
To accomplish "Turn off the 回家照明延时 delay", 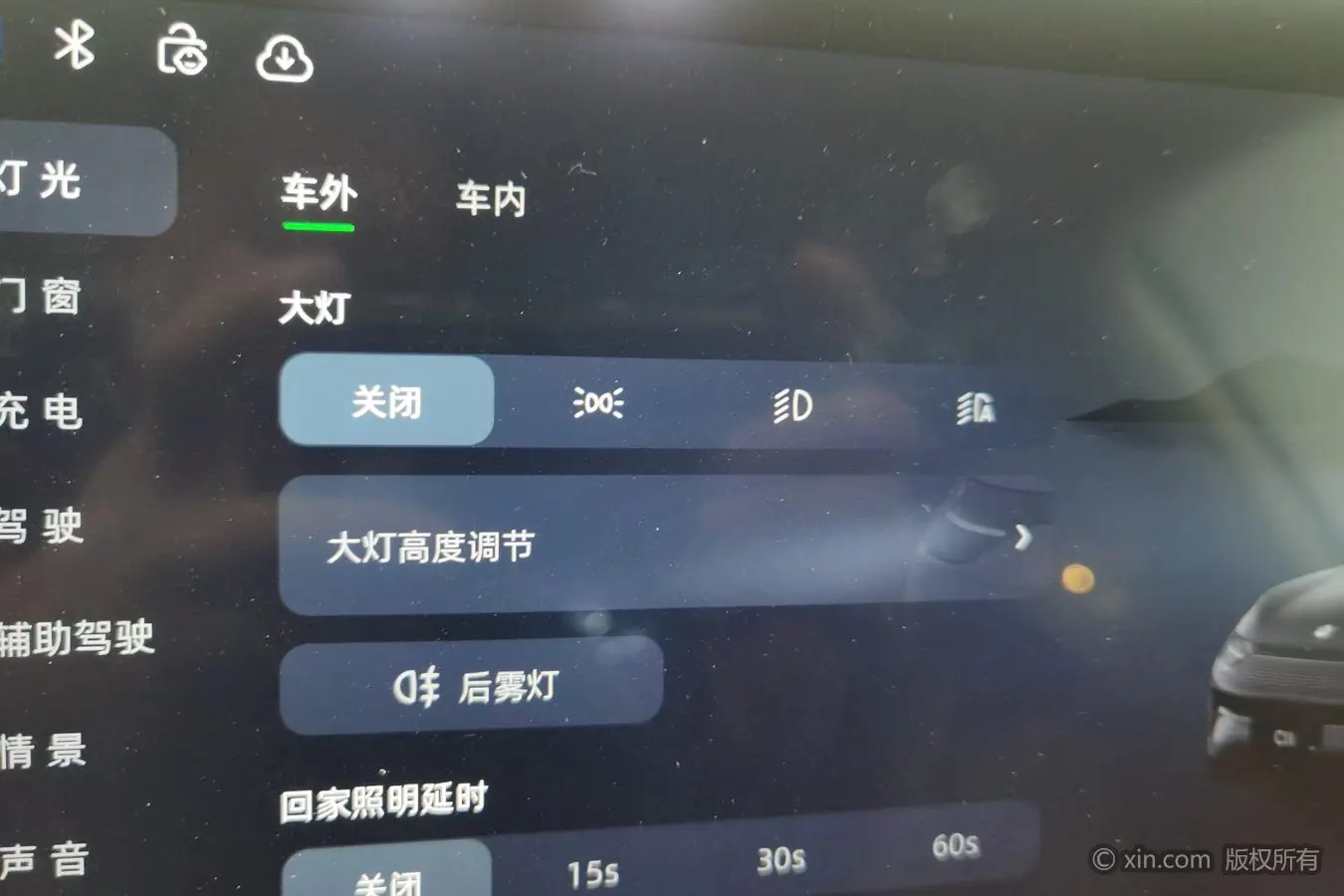I will click(x=388, y=879).
